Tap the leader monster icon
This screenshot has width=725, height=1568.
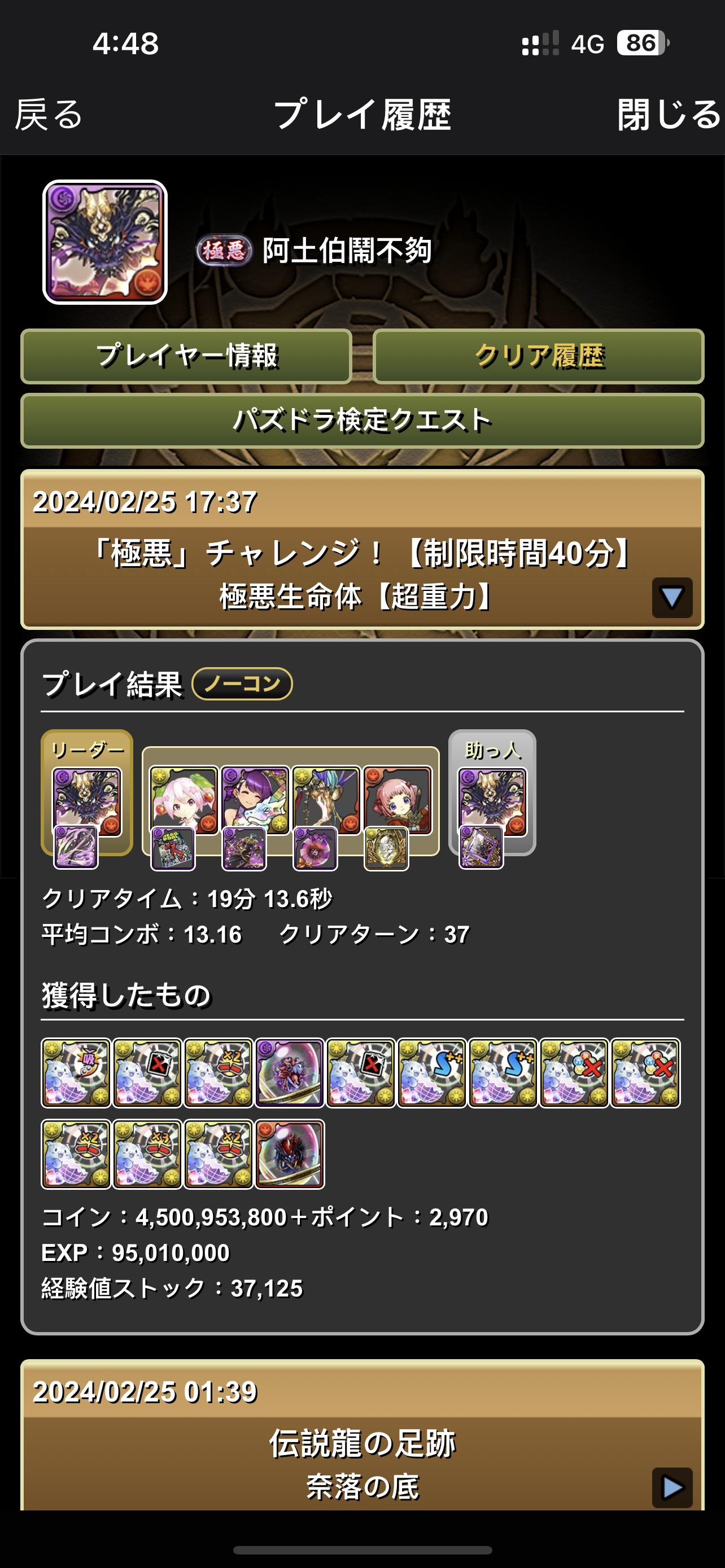tap(87, 801)
